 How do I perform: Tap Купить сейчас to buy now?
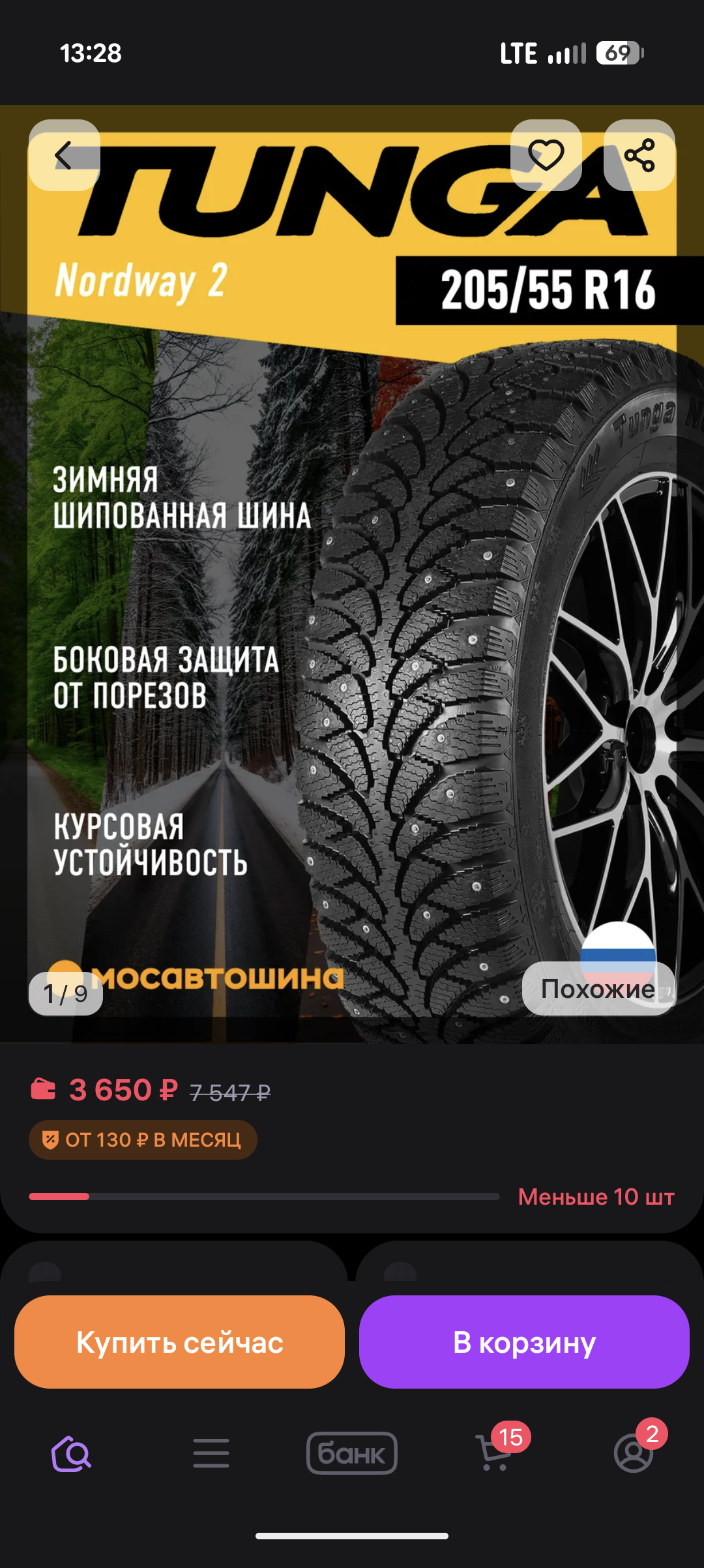pos(179,1342)
